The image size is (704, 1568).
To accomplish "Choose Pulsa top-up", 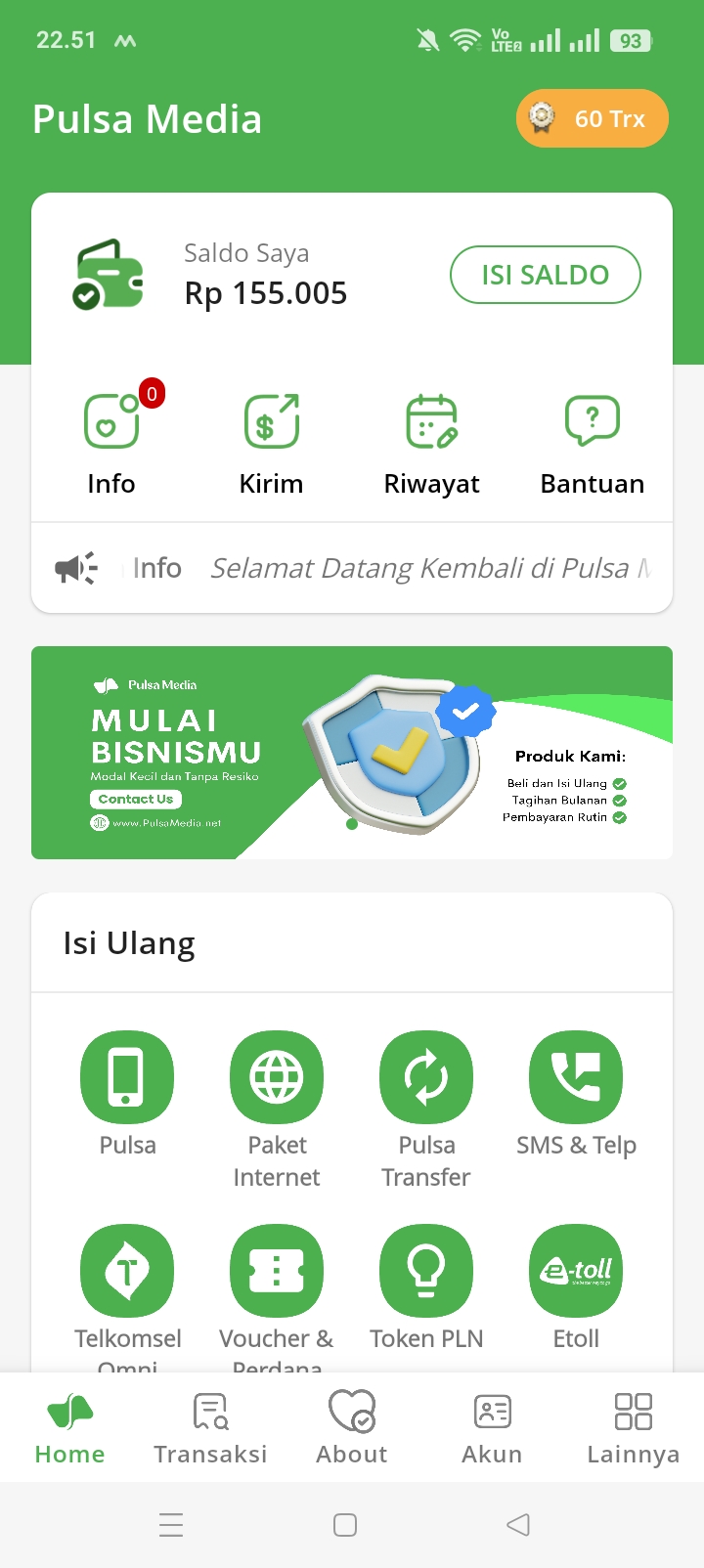I will click(x=127, y=1077).
